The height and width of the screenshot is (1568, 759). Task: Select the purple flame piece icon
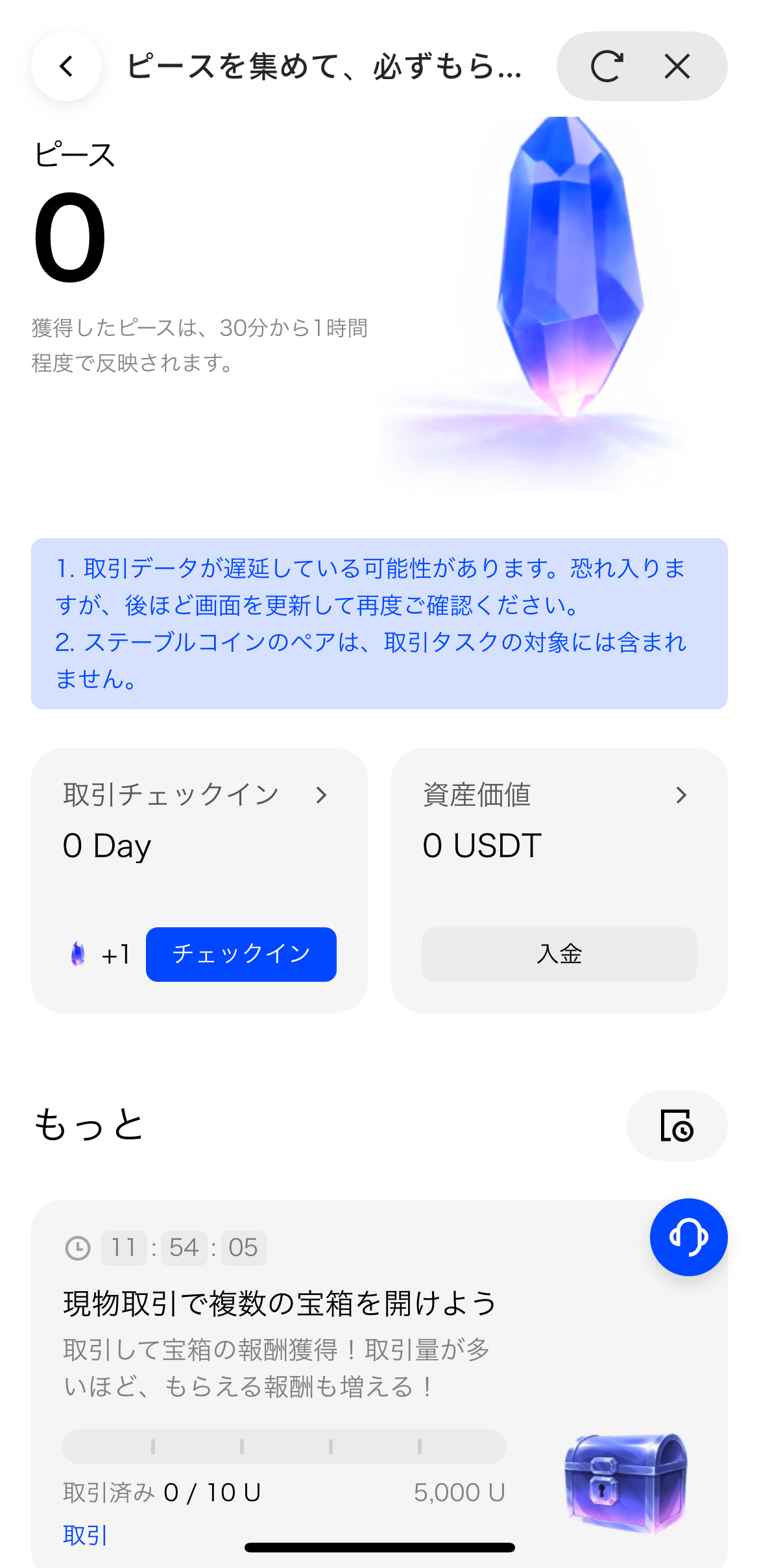tap(78, 954)
